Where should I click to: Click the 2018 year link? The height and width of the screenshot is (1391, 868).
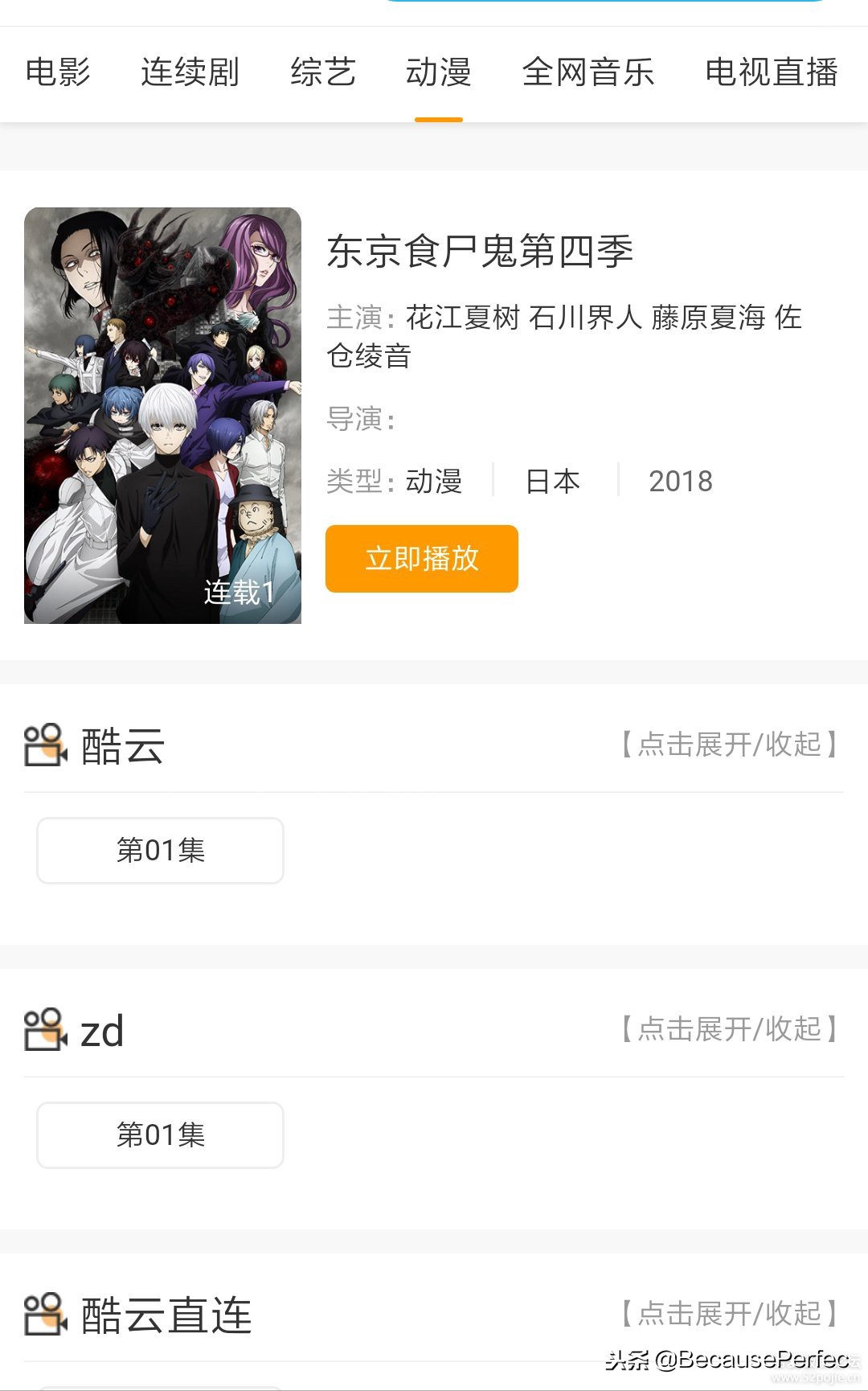pyautogui.click(x=680, y=481)
